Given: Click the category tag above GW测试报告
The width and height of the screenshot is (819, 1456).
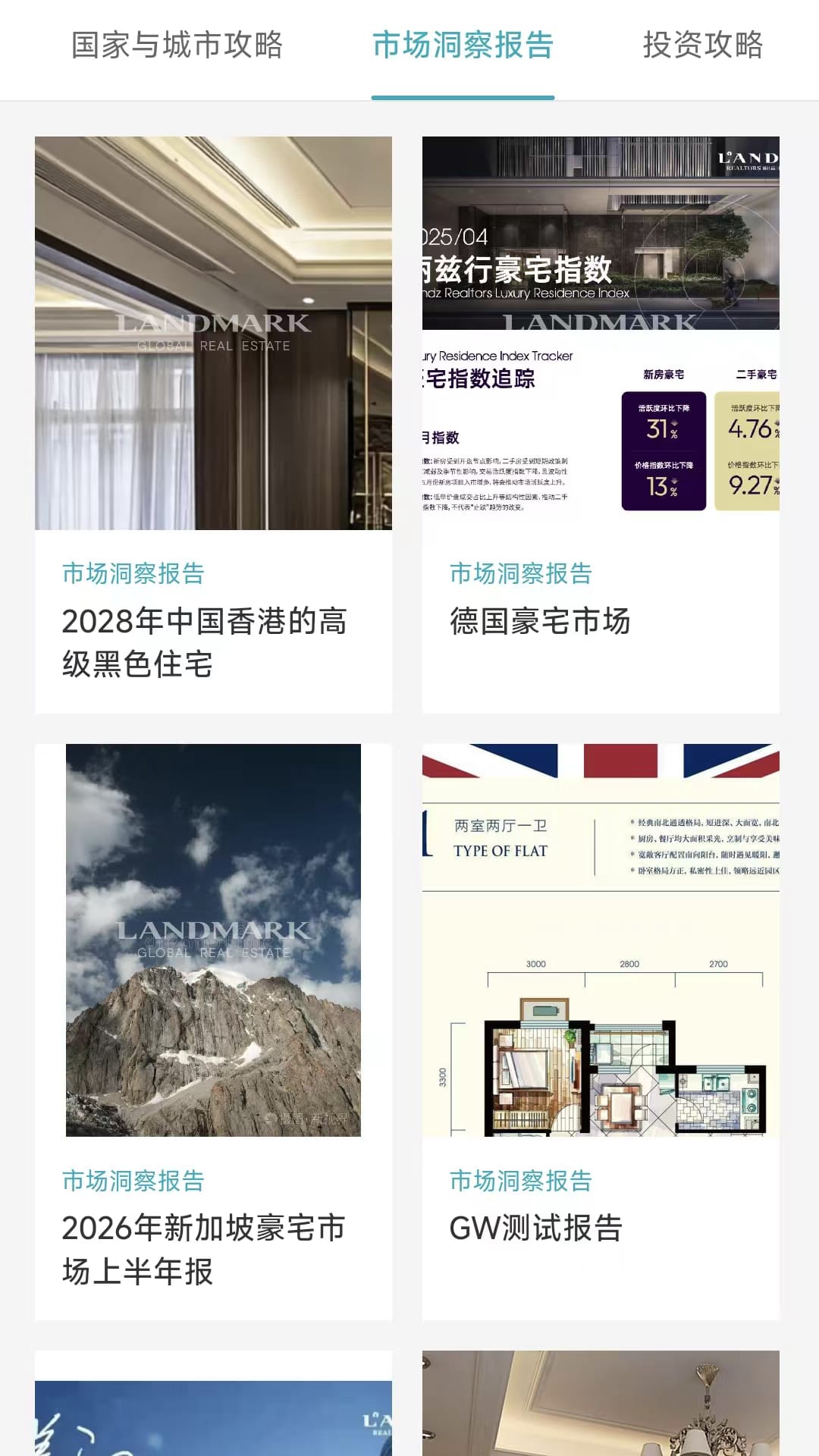Looking at the screenshot, I should 522,1181.
